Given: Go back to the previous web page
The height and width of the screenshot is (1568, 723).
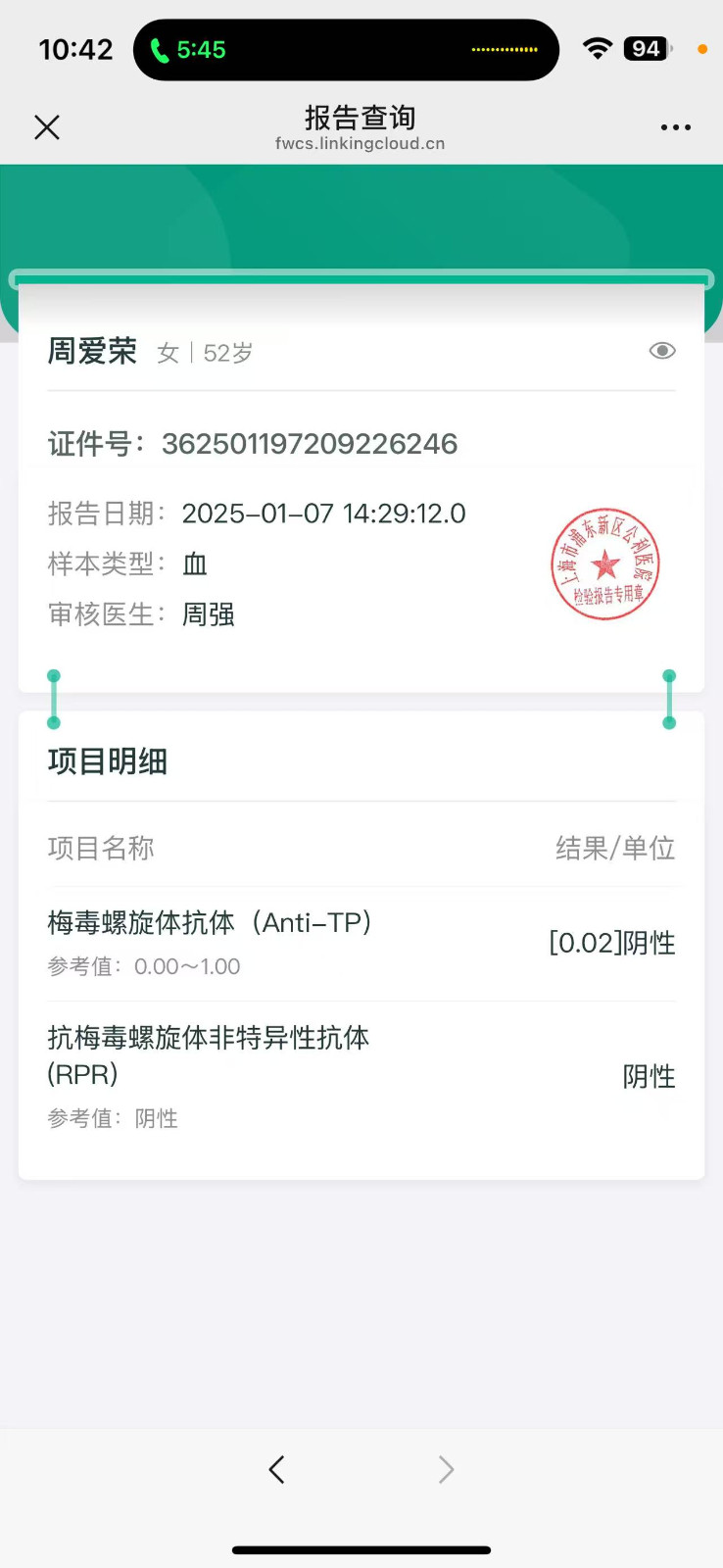Looking at the screenshot, I should click(x=277, y=1469).
